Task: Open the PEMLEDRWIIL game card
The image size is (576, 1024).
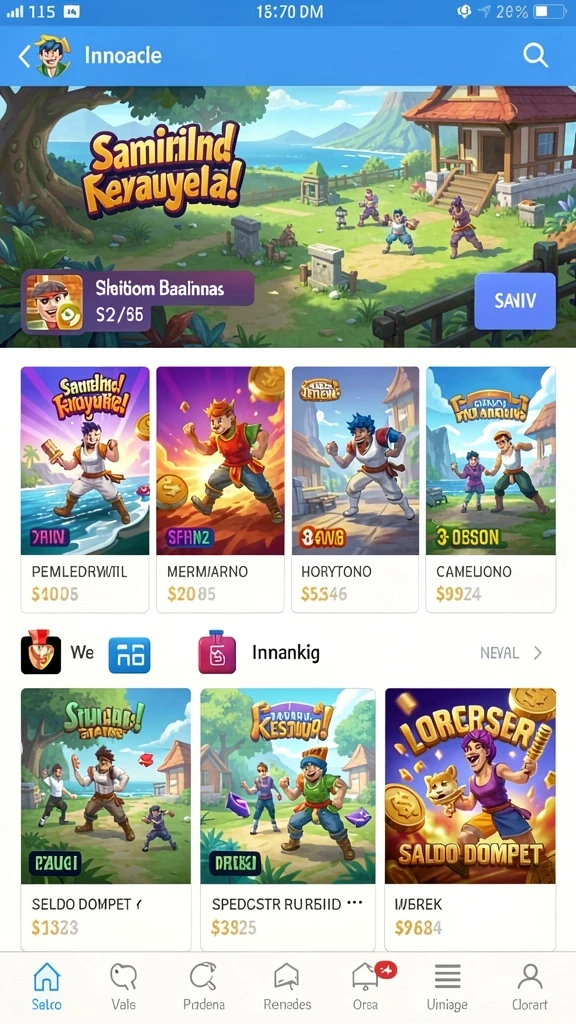Action: click(85, 489)
